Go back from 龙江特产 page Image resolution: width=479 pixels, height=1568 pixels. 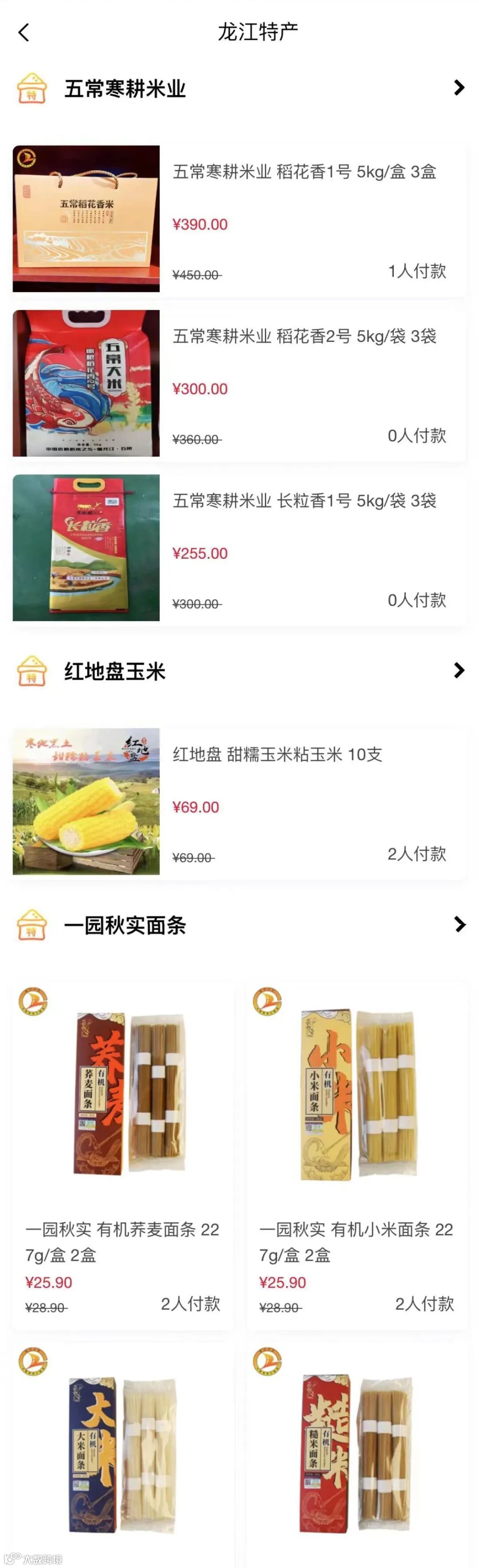(x=24, y=32)
